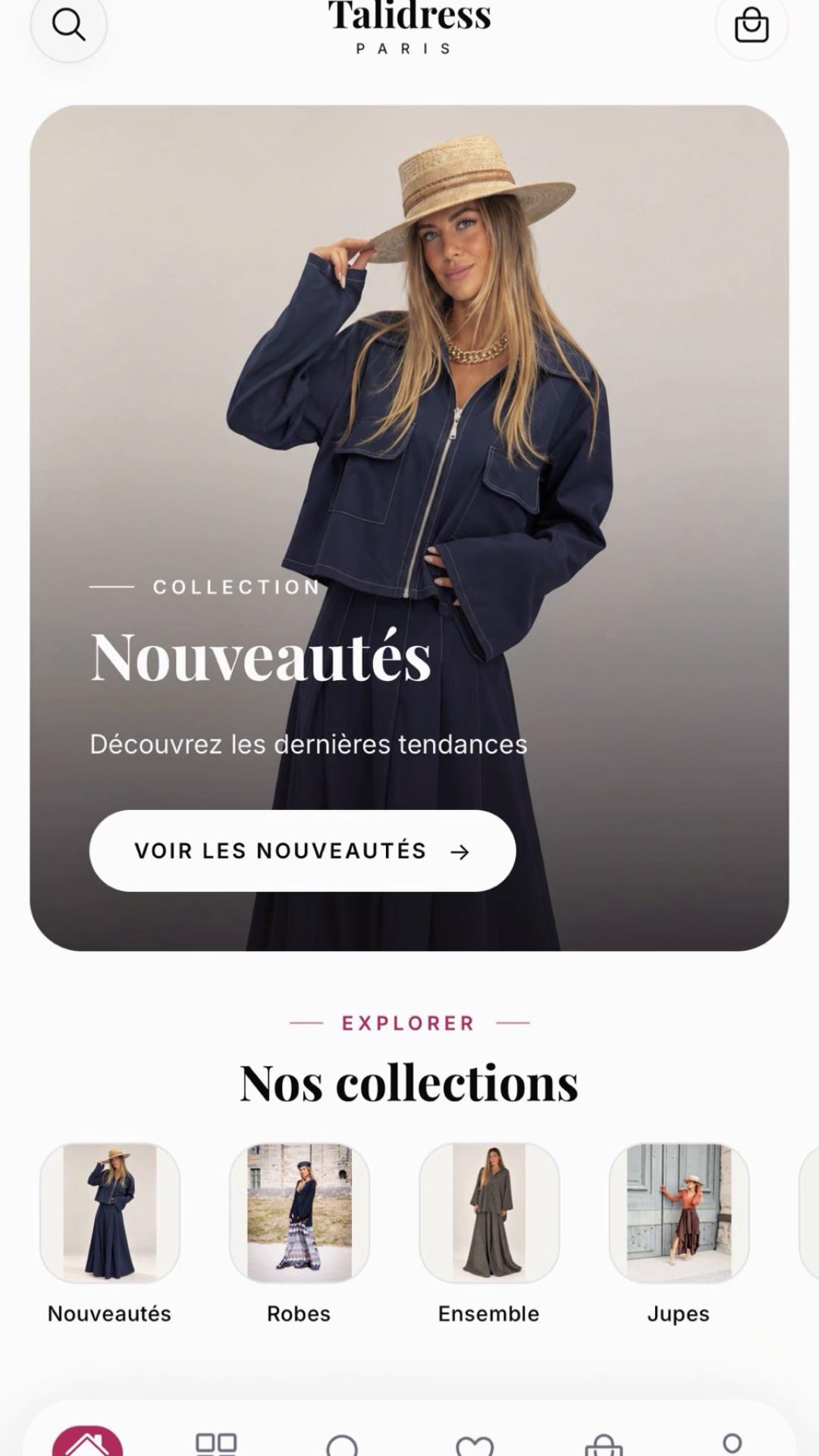Open search from the top bar
Viewport: 819px width, 1456px height.
[x=68, y=25]
